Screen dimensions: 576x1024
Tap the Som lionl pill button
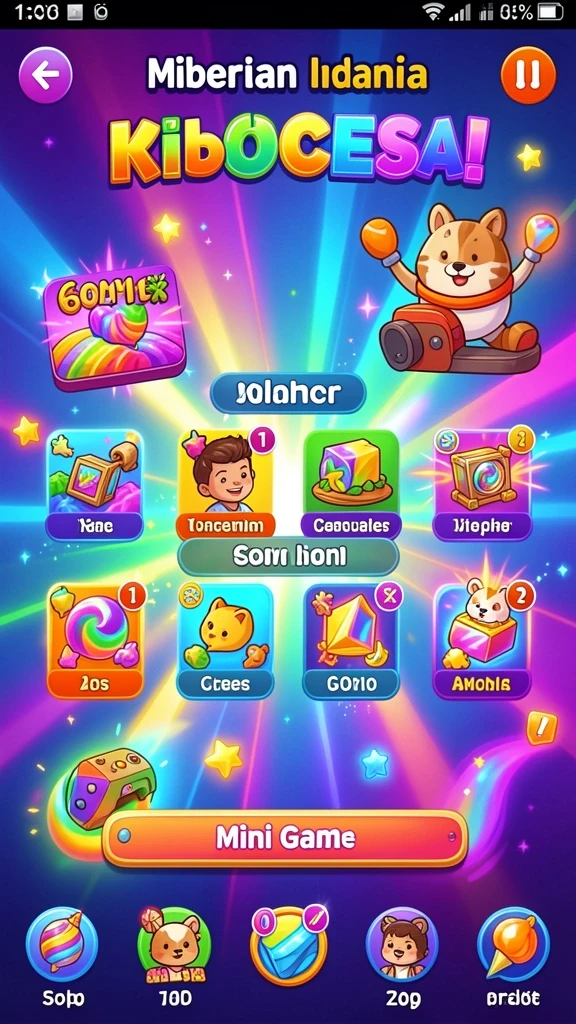click(288, 557)
